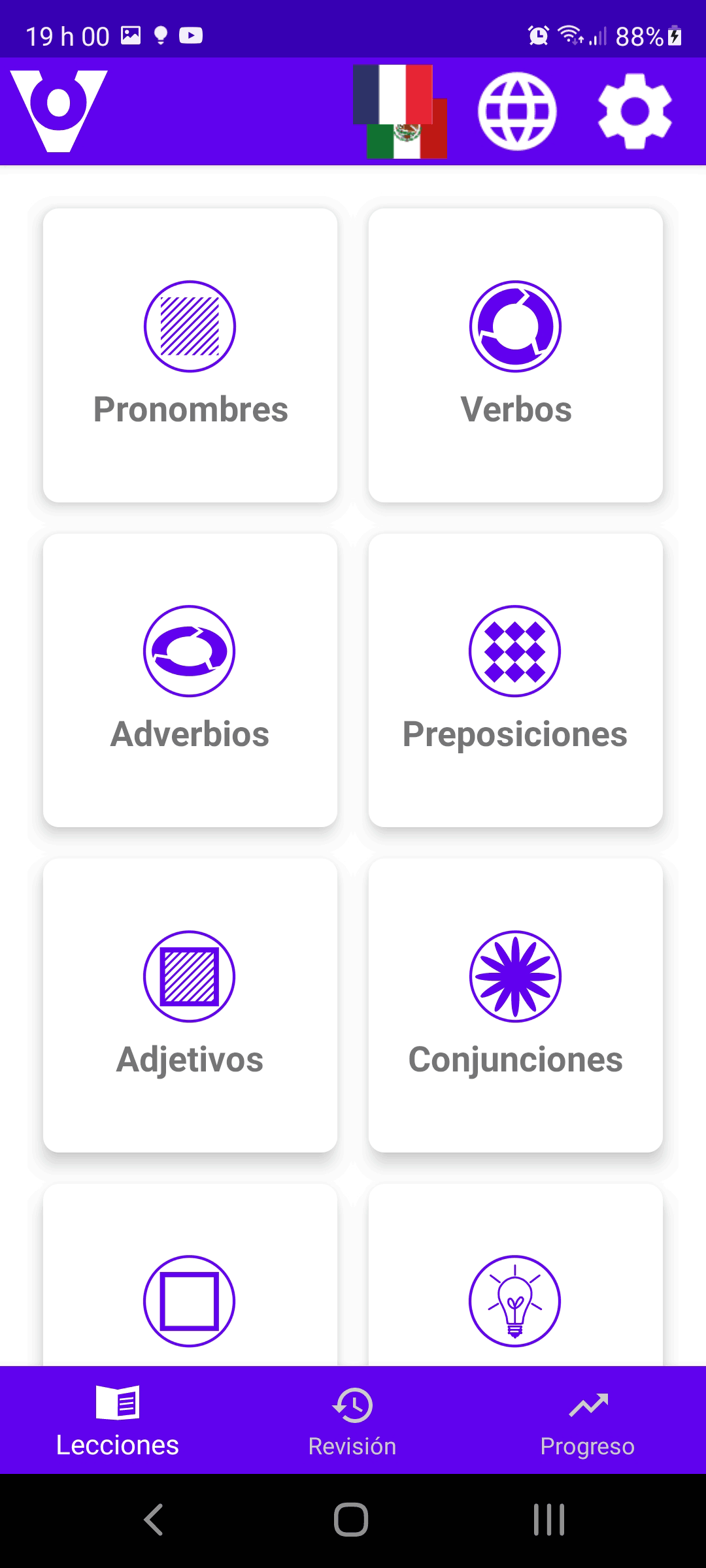Open the Conjunciones lesson card

click(x=516, y=1005)
